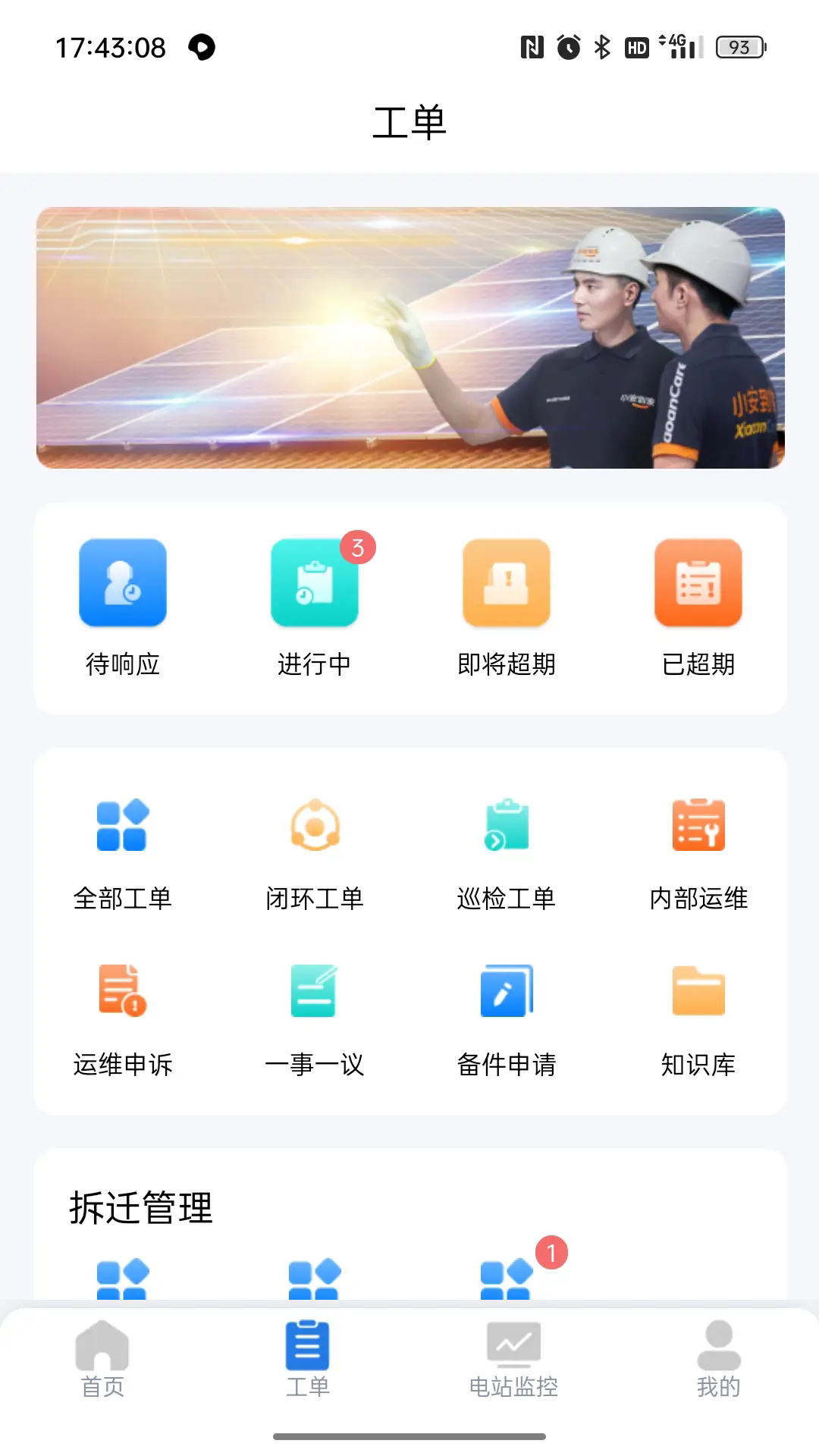
Task: Open 全部工单 all work orders
Action: pos(122,849)
